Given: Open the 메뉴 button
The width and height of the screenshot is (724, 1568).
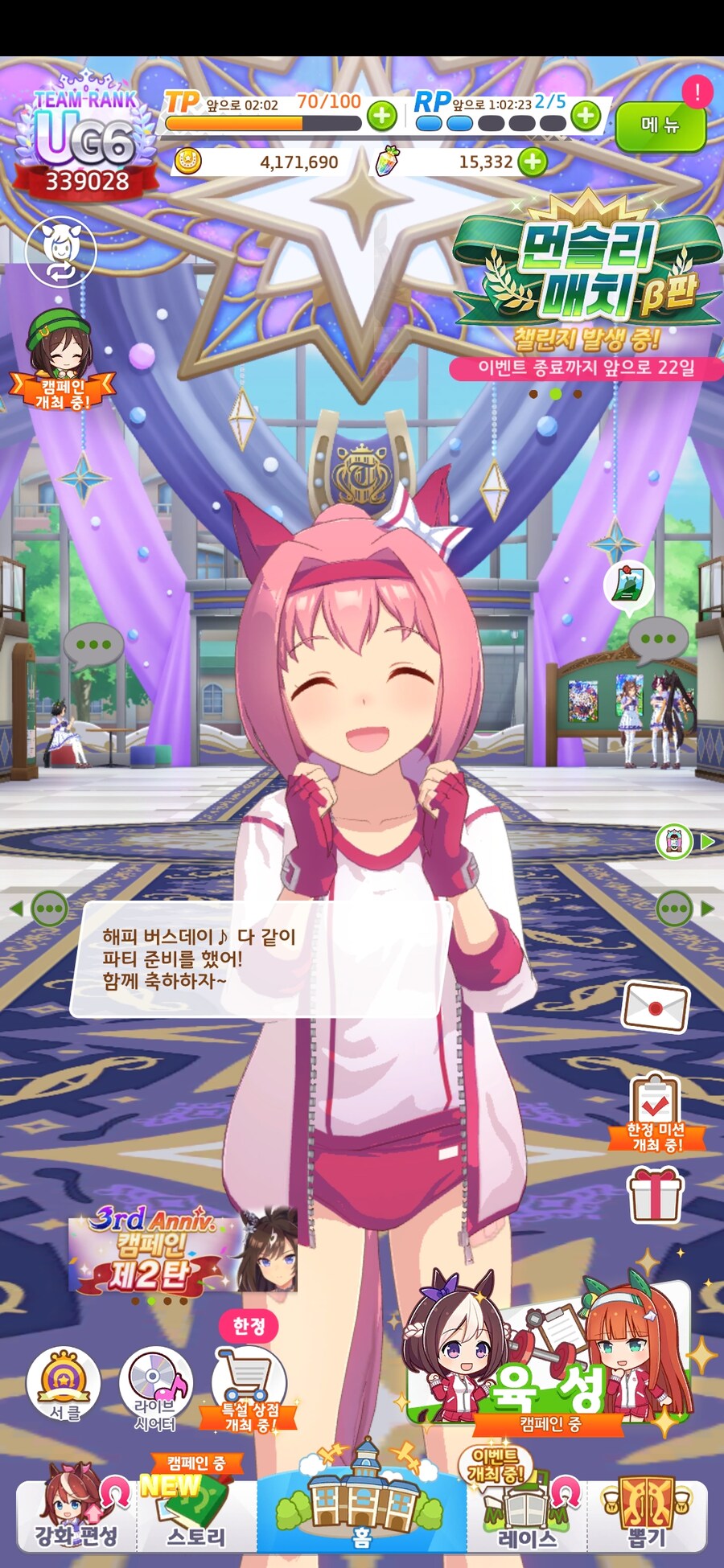Looking at the screenshot, I should pyautogui.click(x=660, y=125).
